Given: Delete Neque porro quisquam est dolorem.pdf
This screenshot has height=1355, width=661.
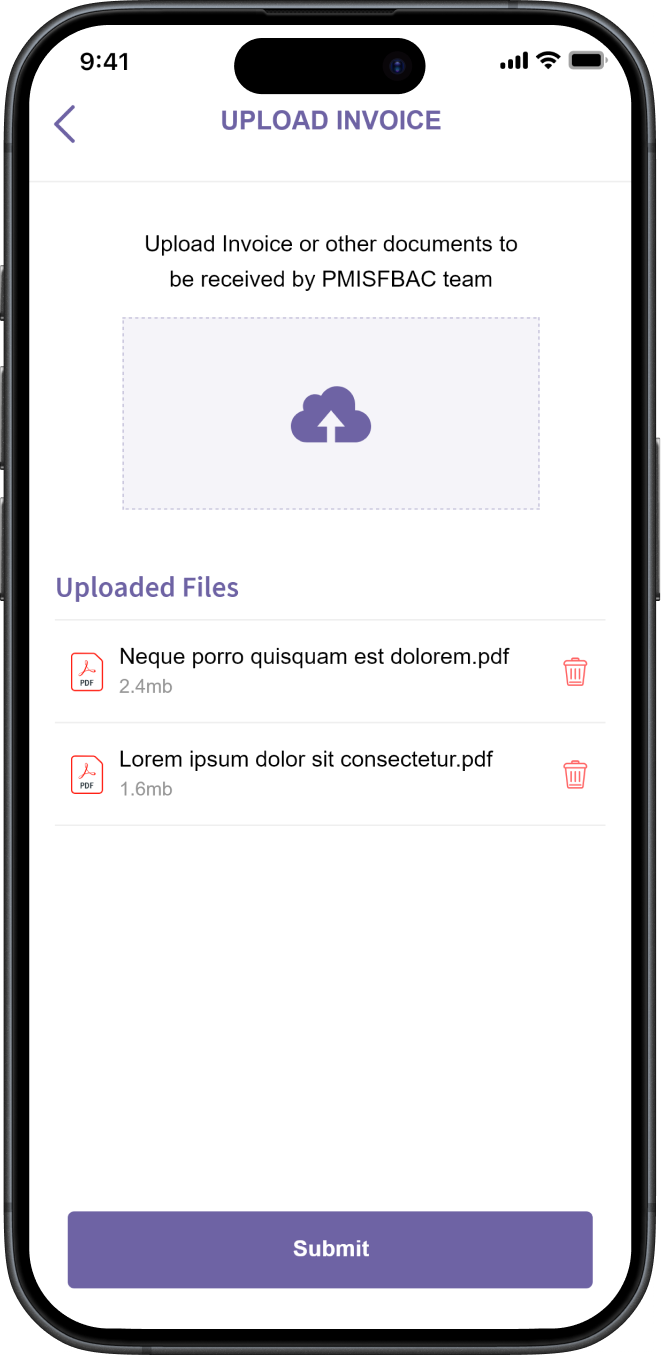Looking at the screenshot, I should point(575,672).
